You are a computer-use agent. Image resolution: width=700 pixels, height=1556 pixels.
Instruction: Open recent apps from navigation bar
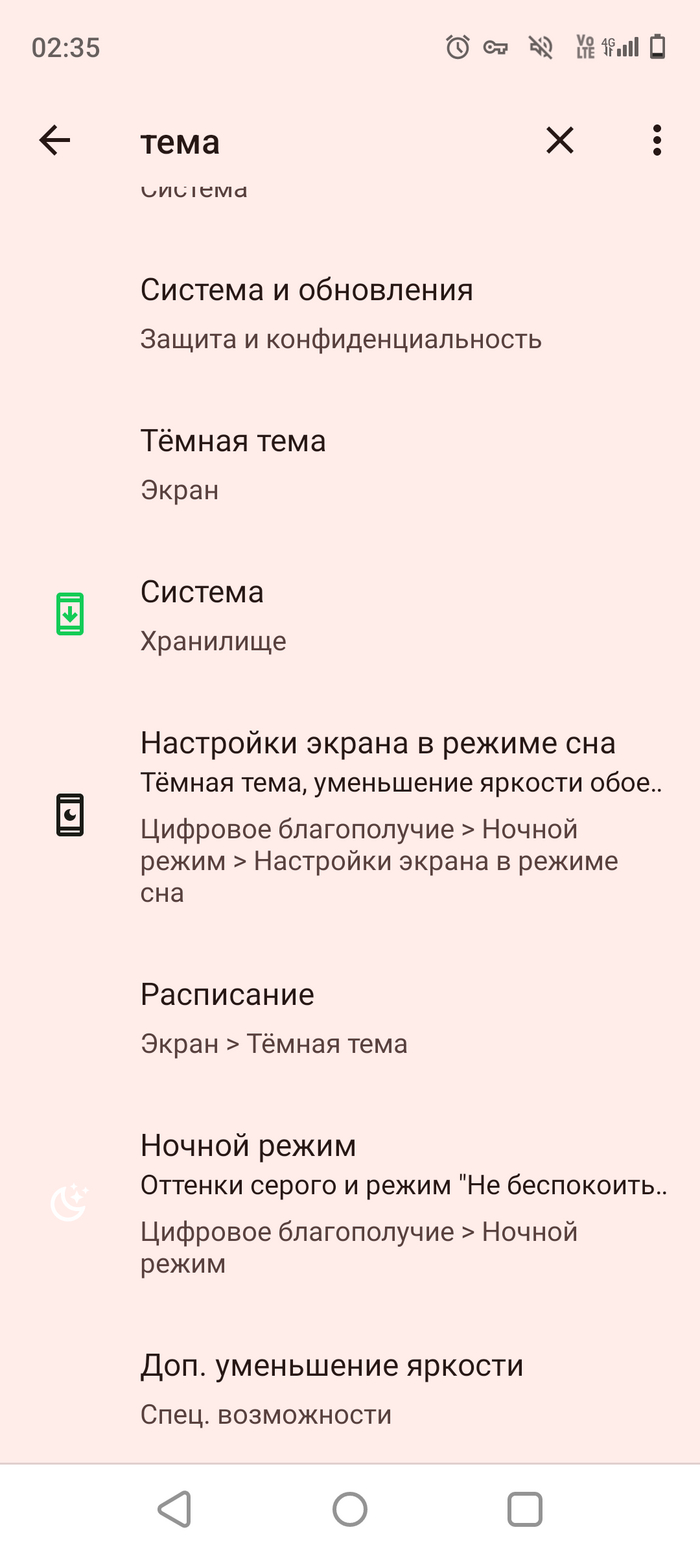click(524, 1509)
